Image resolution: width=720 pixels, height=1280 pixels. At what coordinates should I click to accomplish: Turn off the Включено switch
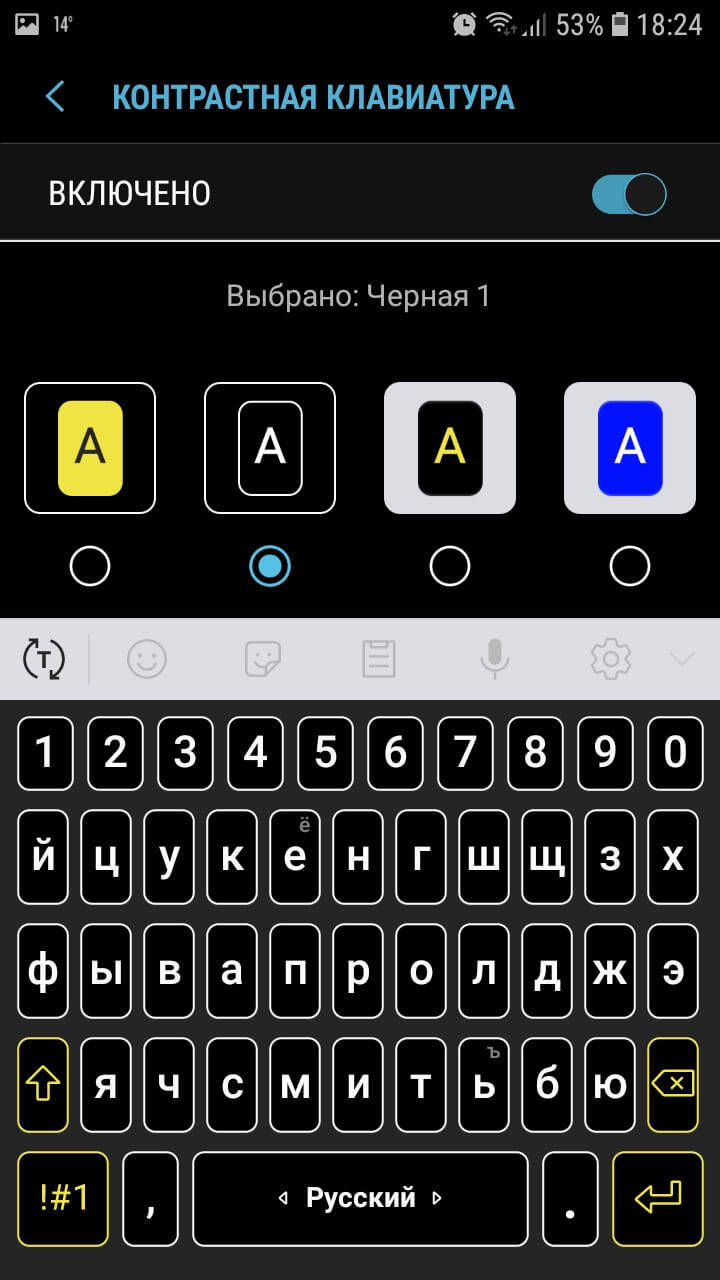(628, 194)
